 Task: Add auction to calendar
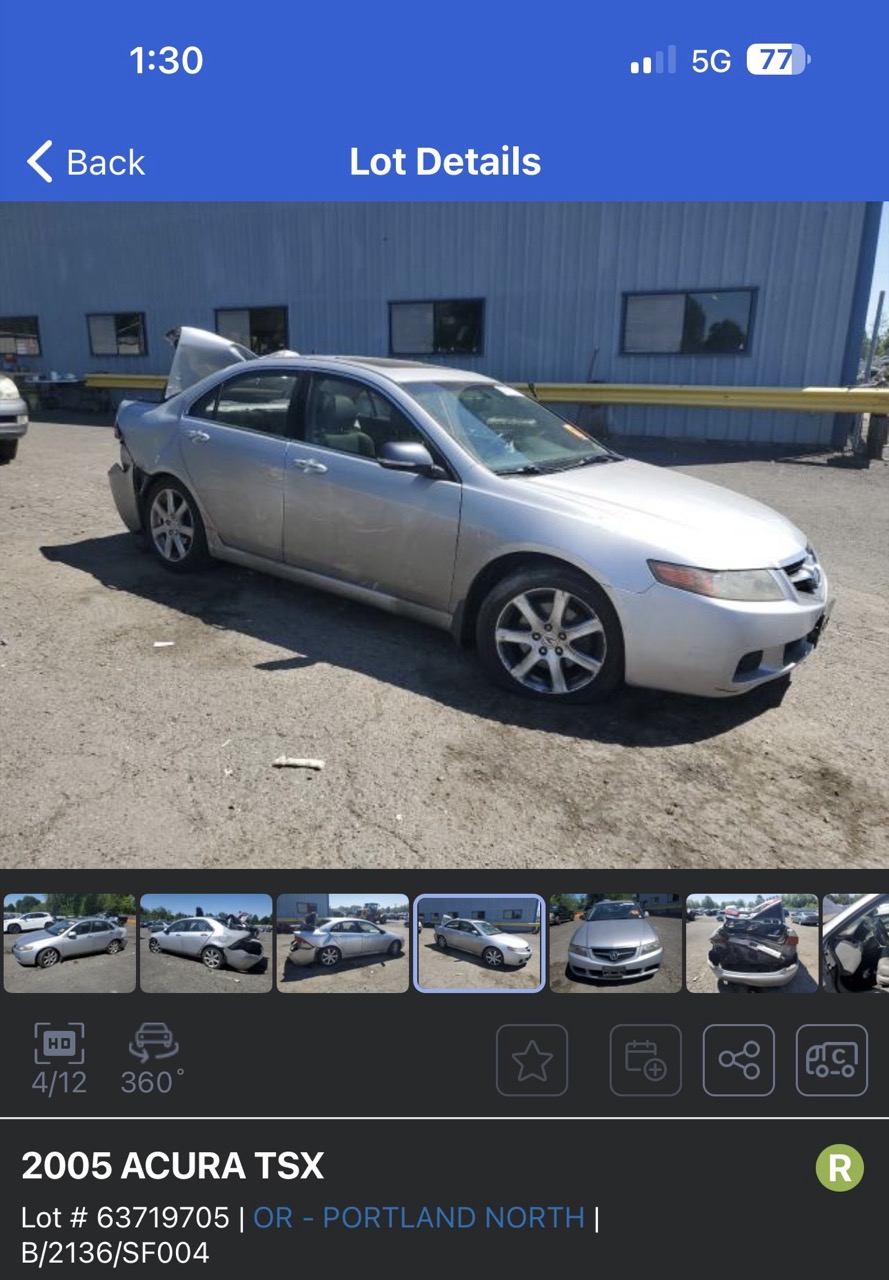pyautogui.click(x=646, y=1060)
